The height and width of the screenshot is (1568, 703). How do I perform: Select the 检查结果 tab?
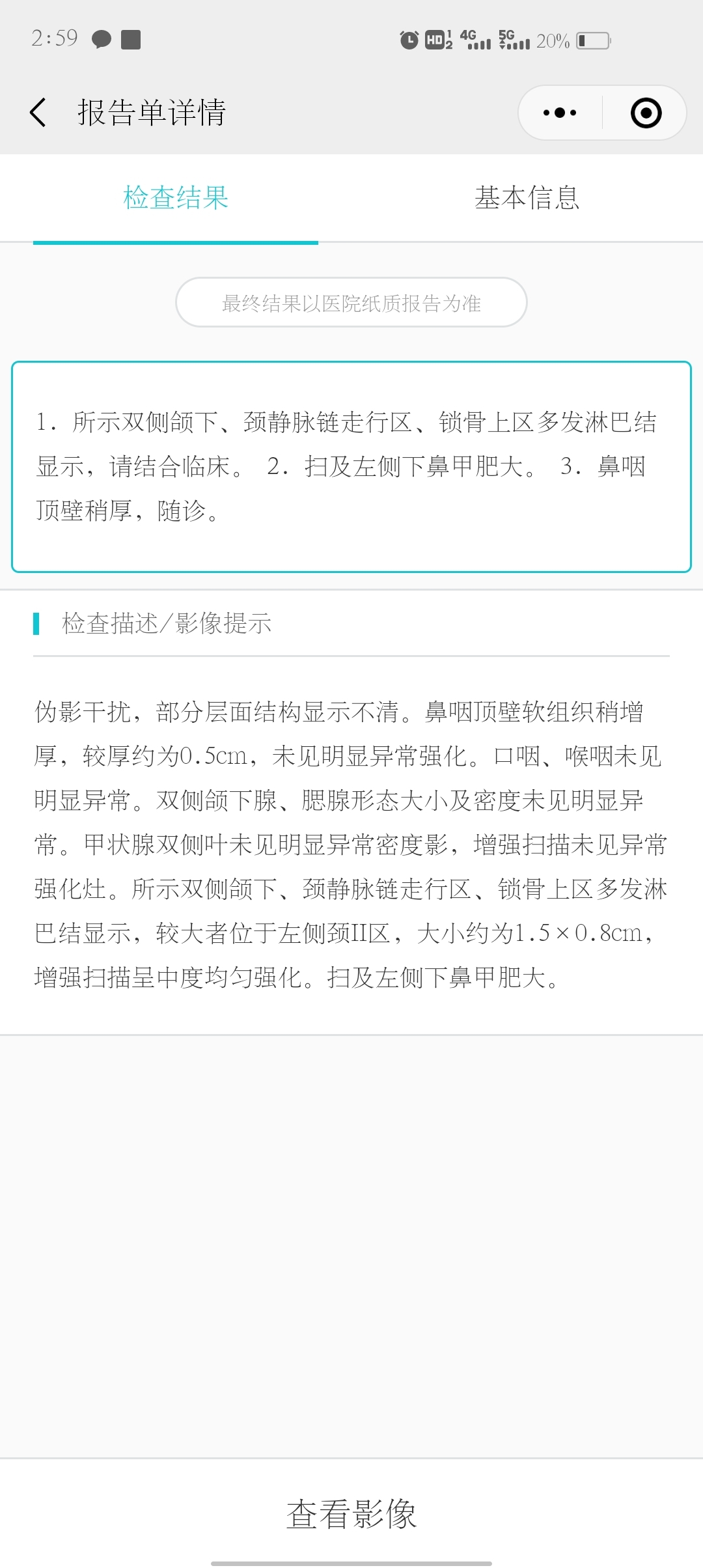click(x=176, y=198)
